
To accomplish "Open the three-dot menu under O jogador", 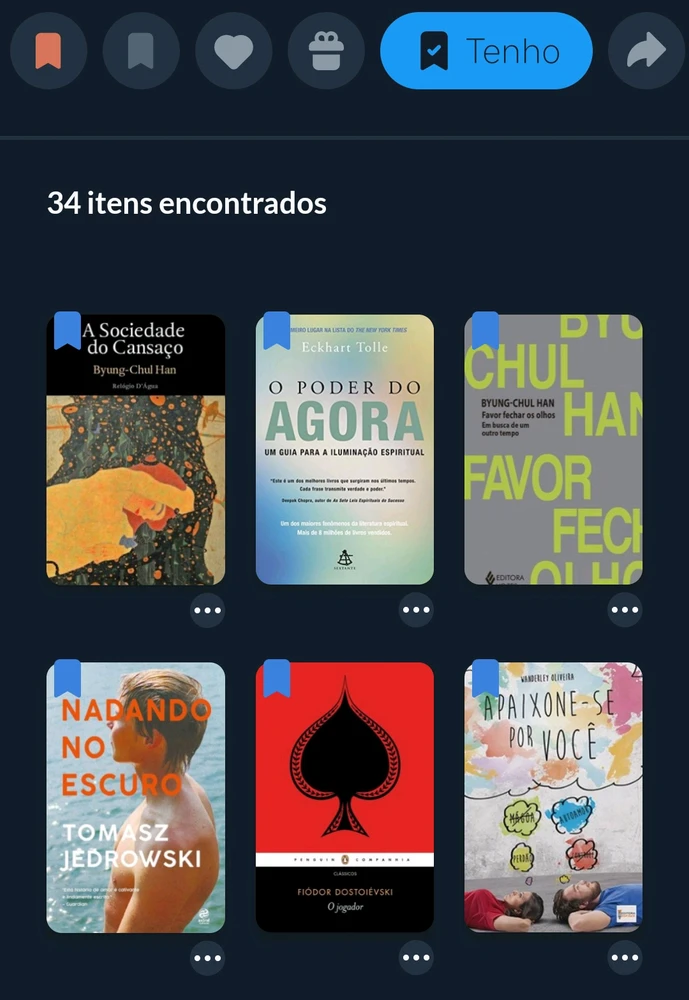I will [416, 958].
